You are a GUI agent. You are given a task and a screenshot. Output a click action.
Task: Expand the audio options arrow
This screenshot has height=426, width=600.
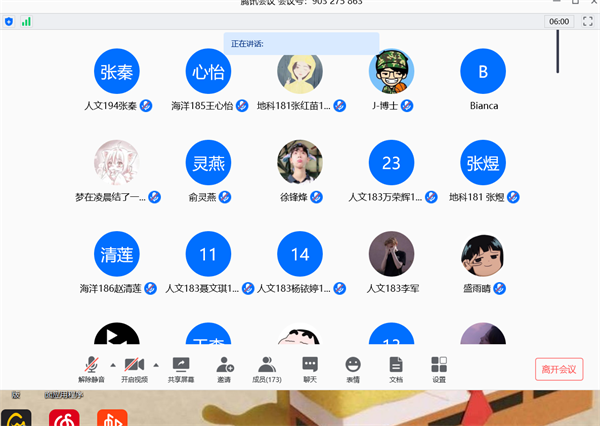[x=112, y=364]
